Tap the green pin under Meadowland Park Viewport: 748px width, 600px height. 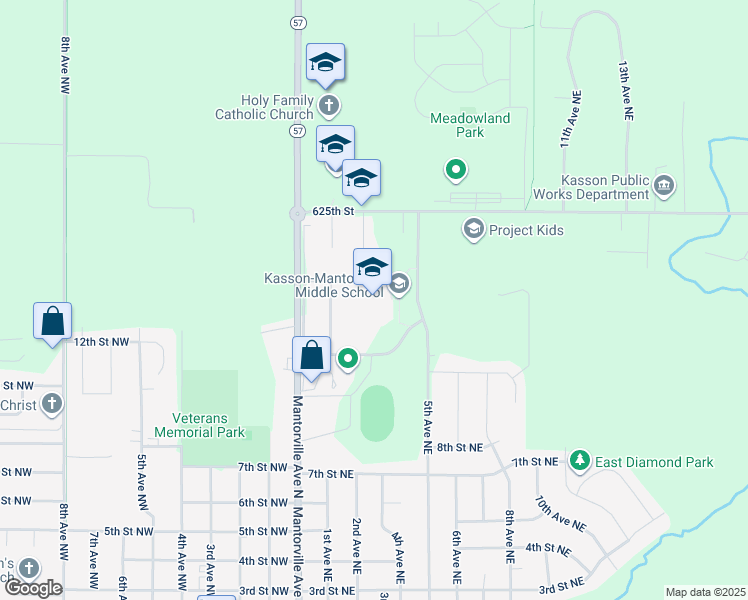coord(456,171)
